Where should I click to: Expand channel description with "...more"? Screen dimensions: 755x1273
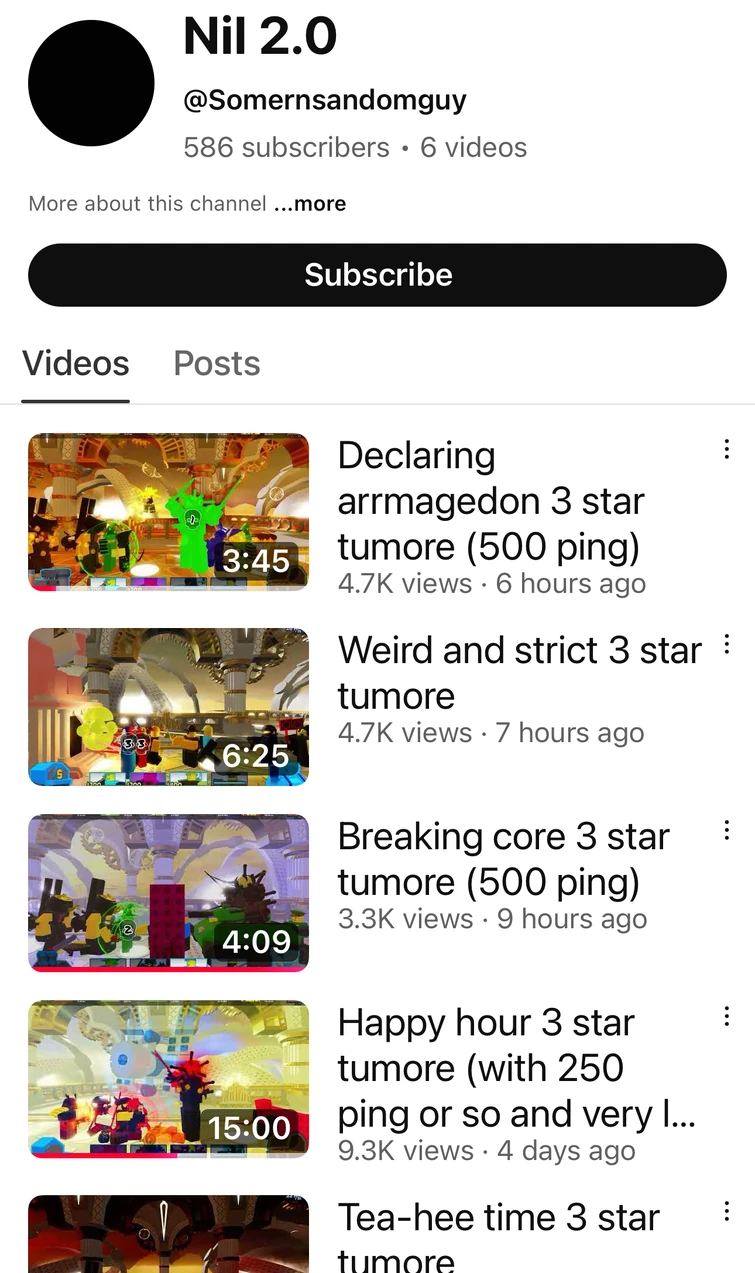coord(310,203)
